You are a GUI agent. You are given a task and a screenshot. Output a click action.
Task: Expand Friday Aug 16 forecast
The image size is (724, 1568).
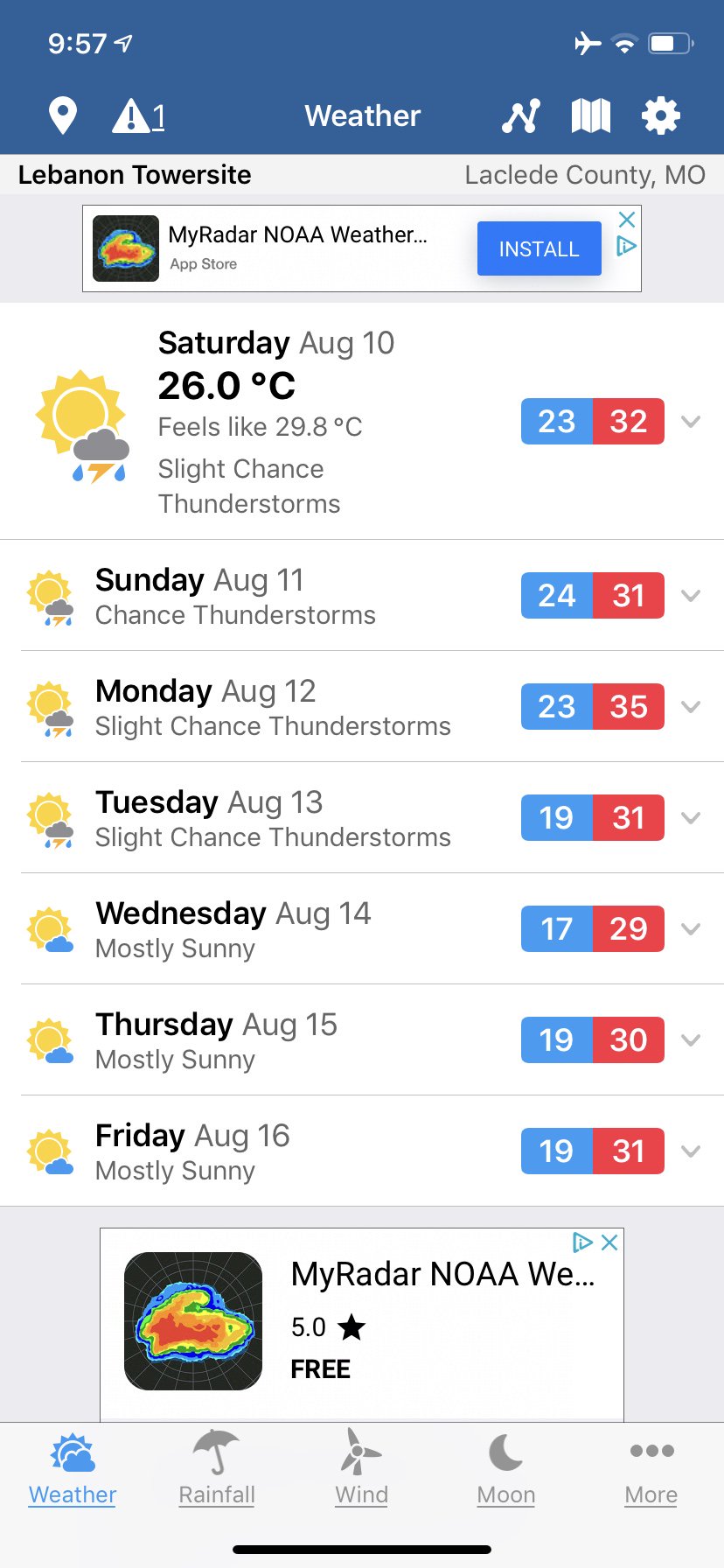[691, 1151]
